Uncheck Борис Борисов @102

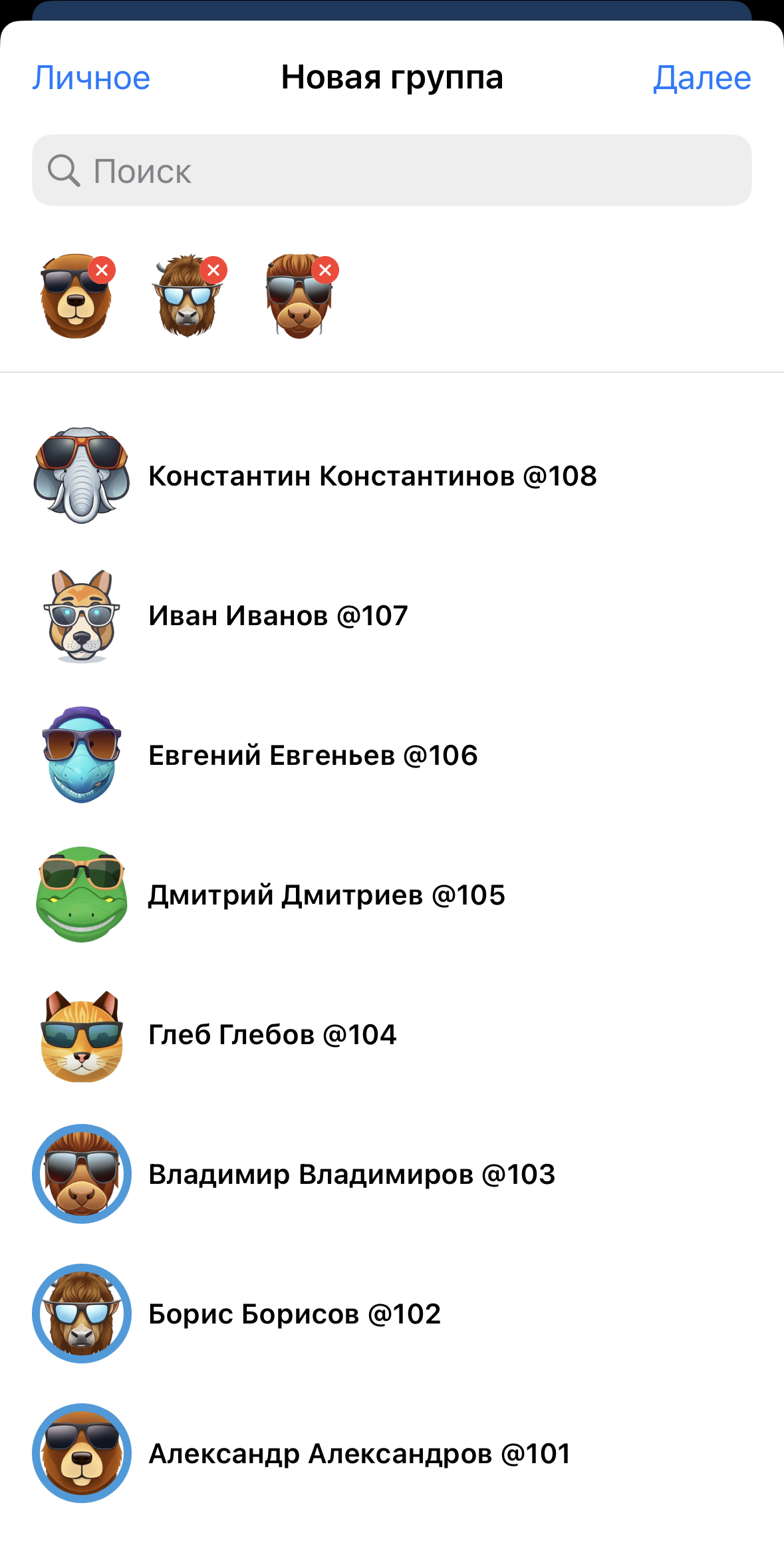pos(294,1314)
